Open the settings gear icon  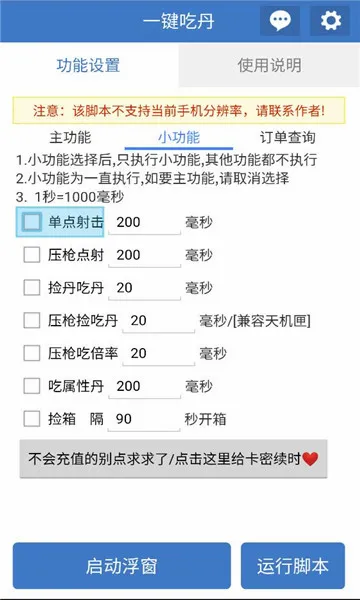point(330,21)
